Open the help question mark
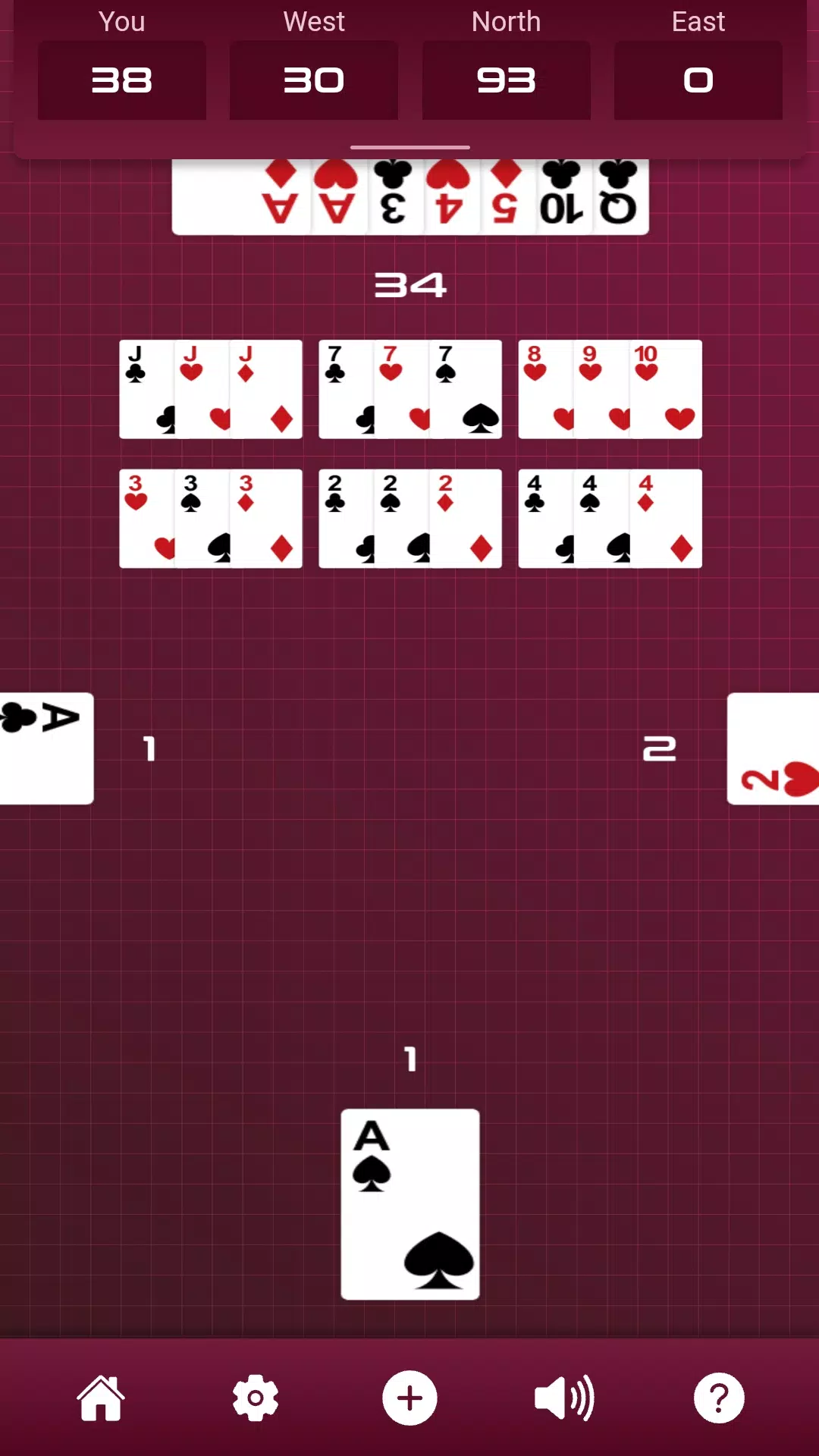Screen dimensions: 819x1456 [718, 1398]
